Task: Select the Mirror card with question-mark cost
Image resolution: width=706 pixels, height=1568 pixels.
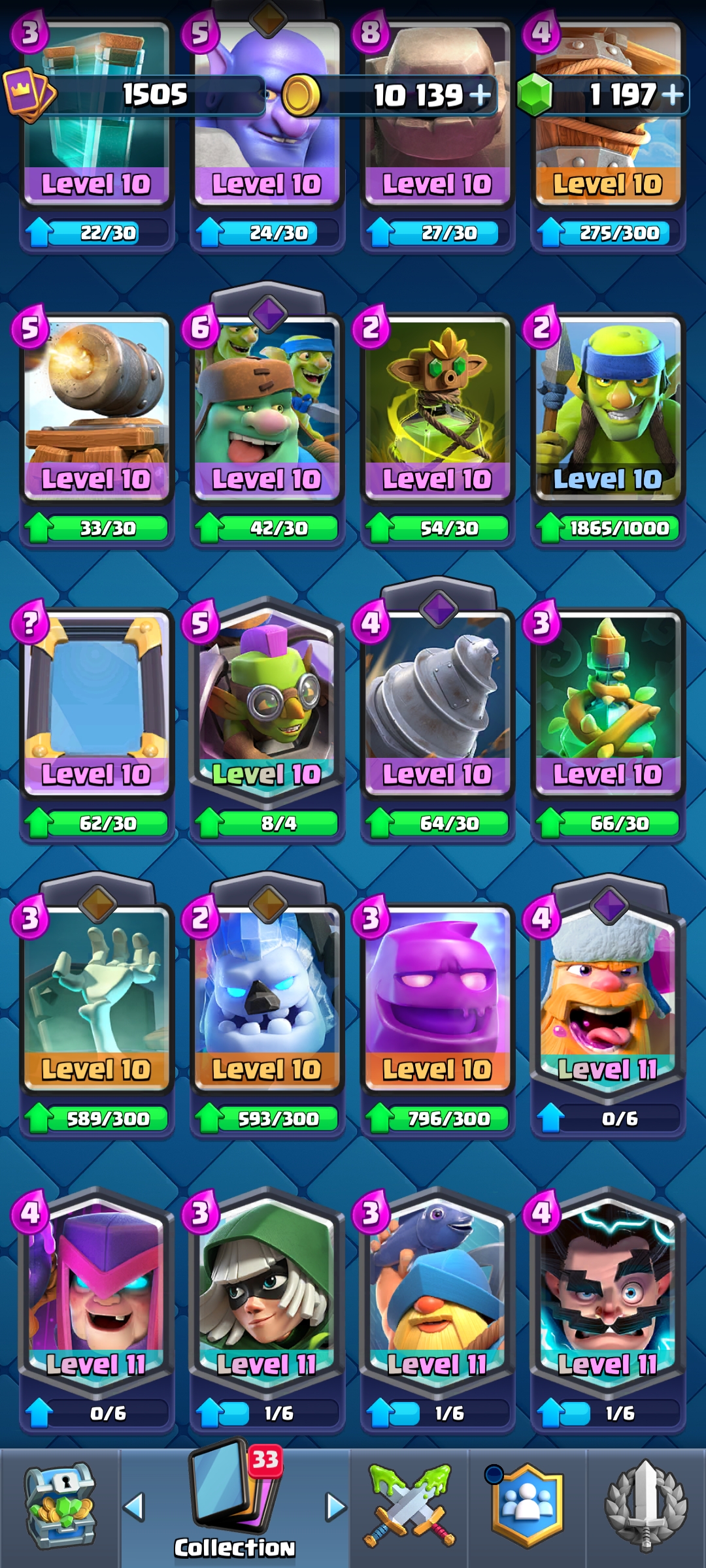Action: [97, 723]
